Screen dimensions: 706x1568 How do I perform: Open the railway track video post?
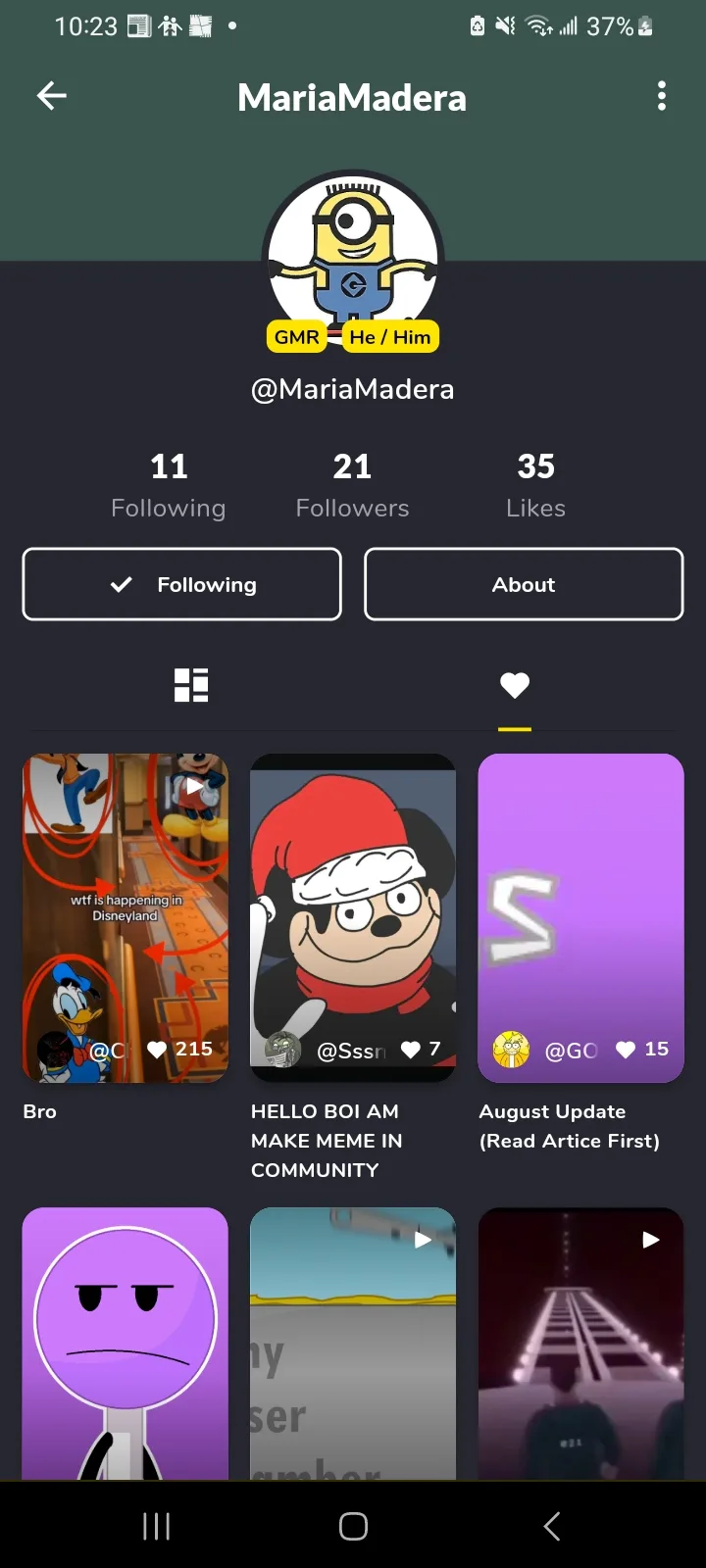(580, 1344)
